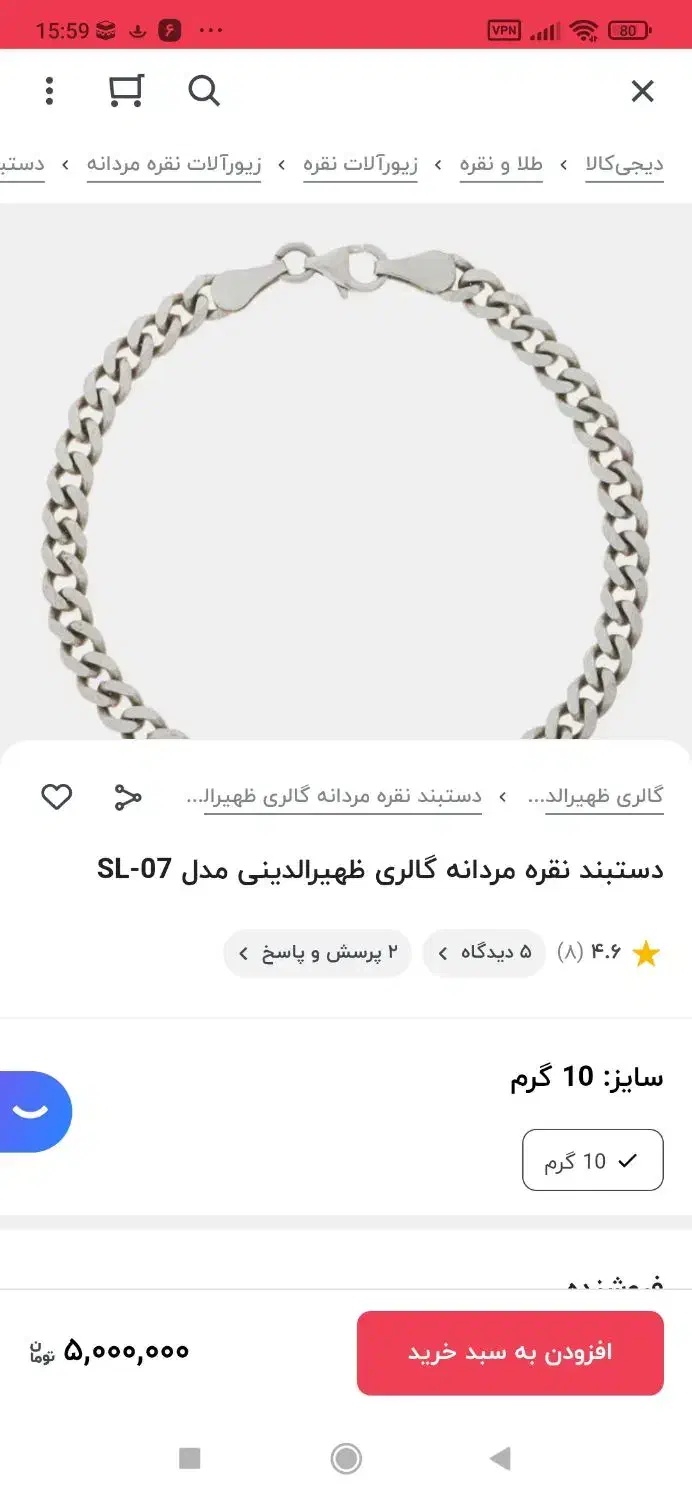Go to the system home screen
This screenshot has height=1500, width=692.
[346, 1458]
